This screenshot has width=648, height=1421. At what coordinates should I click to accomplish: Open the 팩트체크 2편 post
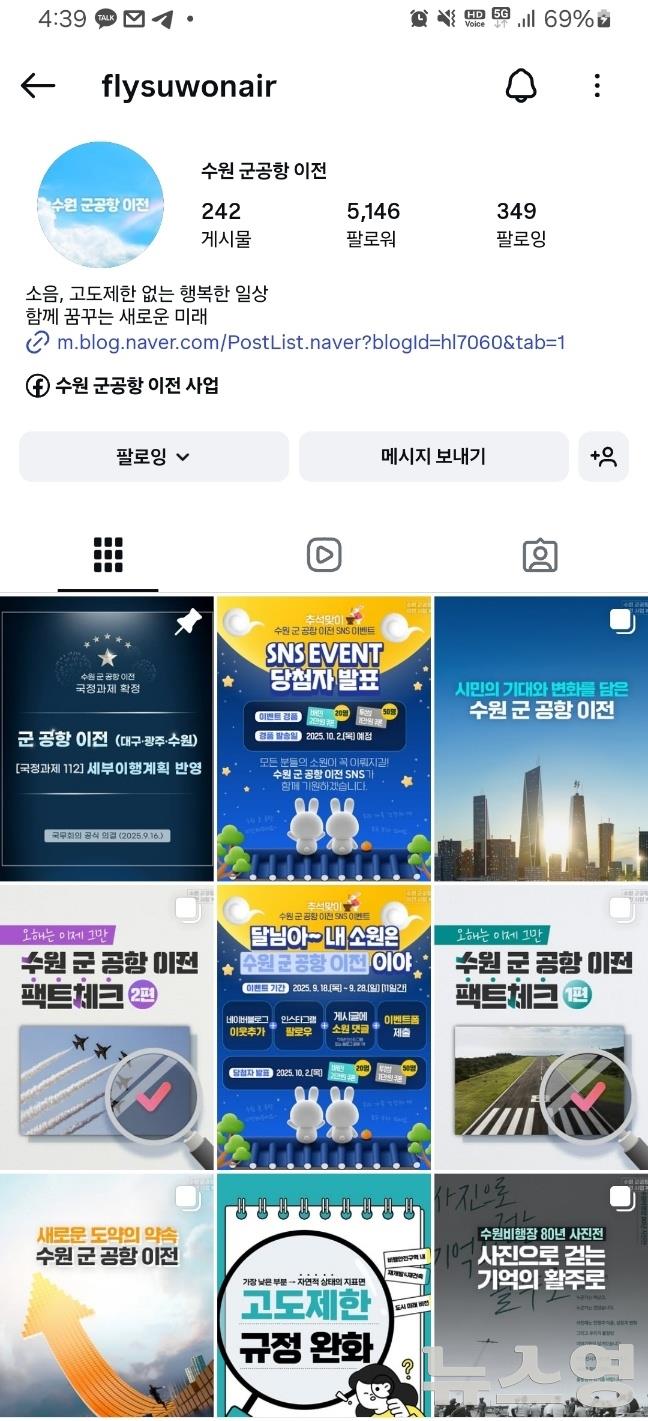coord(107,1026)
